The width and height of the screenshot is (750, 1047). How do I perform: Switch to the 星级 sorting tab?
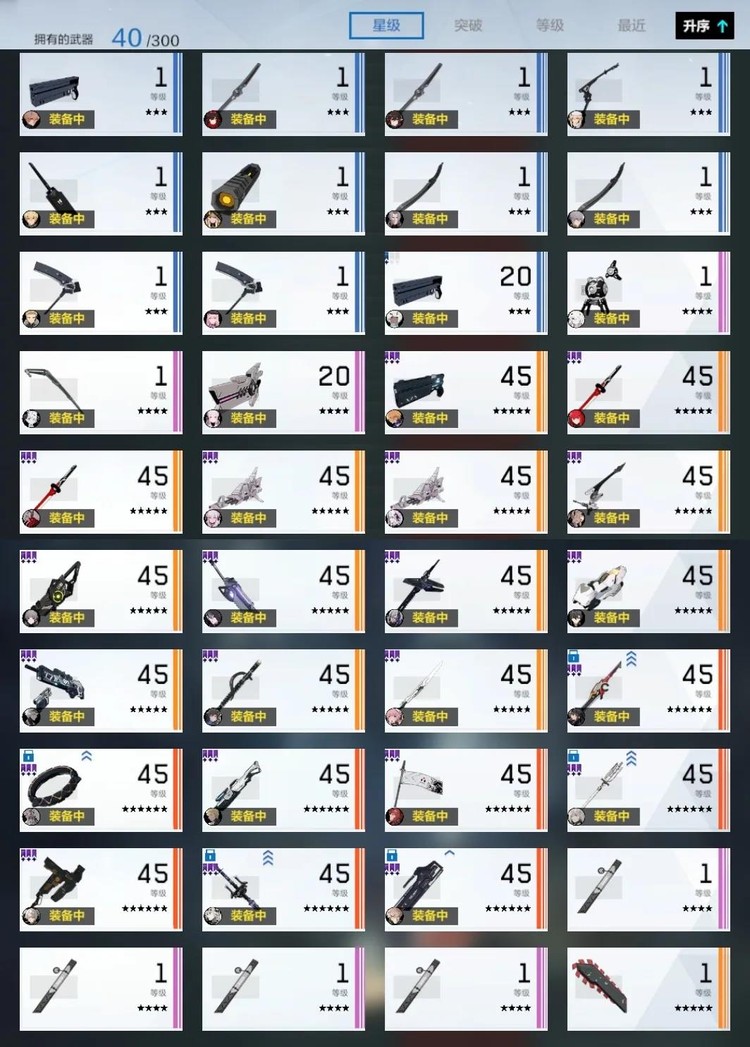(x=386, y=26)
